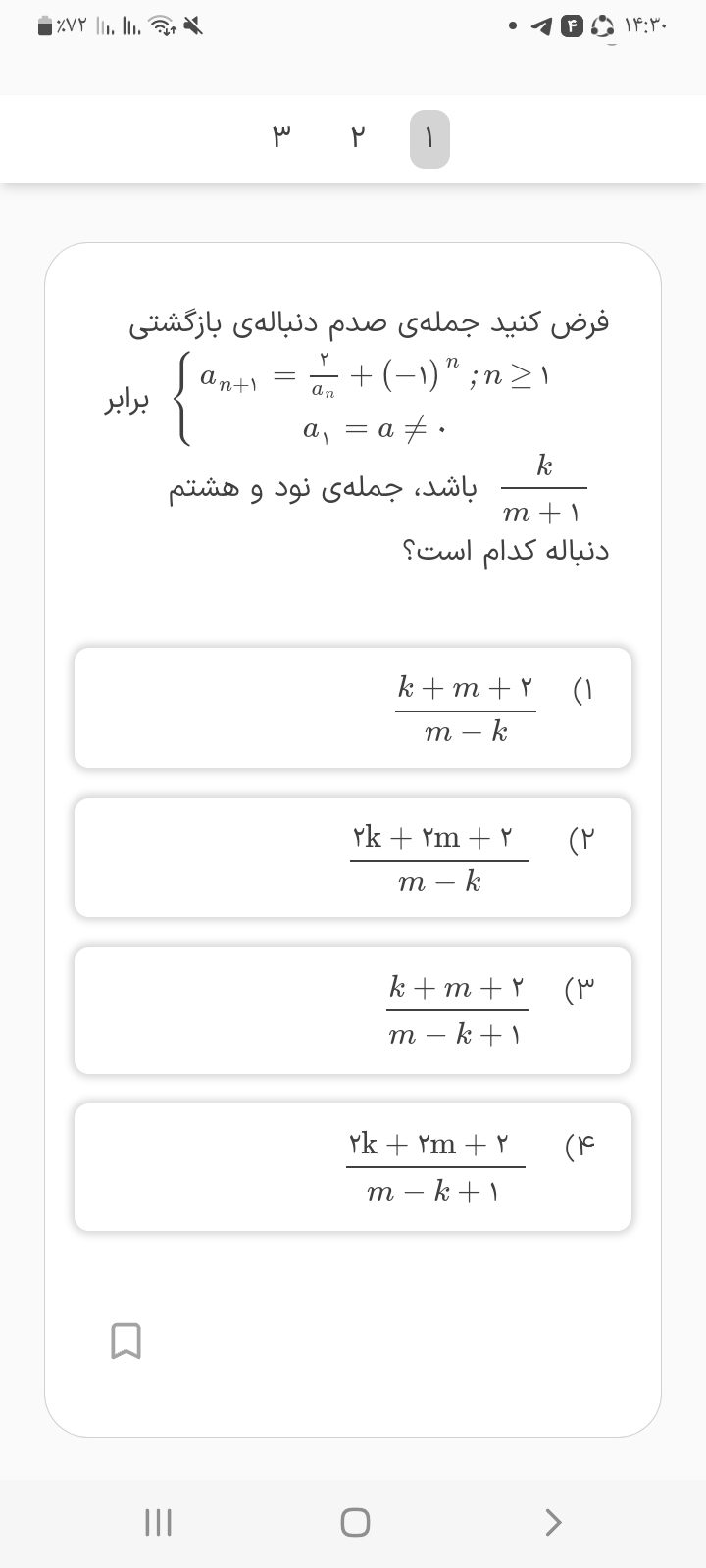Image resolution: width=706 pixels, height=1568 pixels.
Task: Choose answer option 2 (2k+2m+2 over m−k)
Action: point(353,857)
